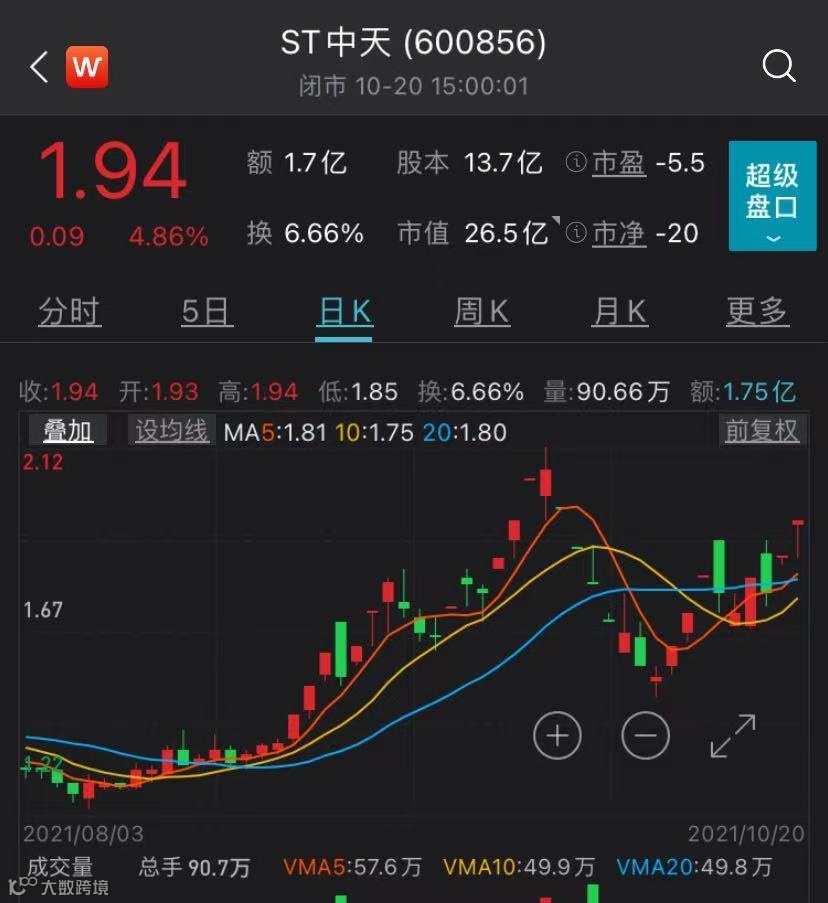Tap the red W badge icon
Image resolution: width=828 pixels, height=903 pixels.
pos(87,67)
